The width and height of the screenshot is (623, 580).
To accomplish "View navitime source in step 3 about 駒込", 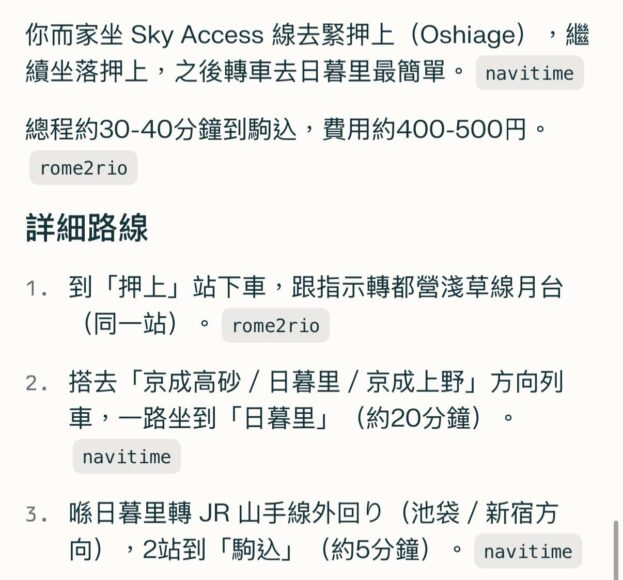I will pyautogui.click(x=528, y=551).
